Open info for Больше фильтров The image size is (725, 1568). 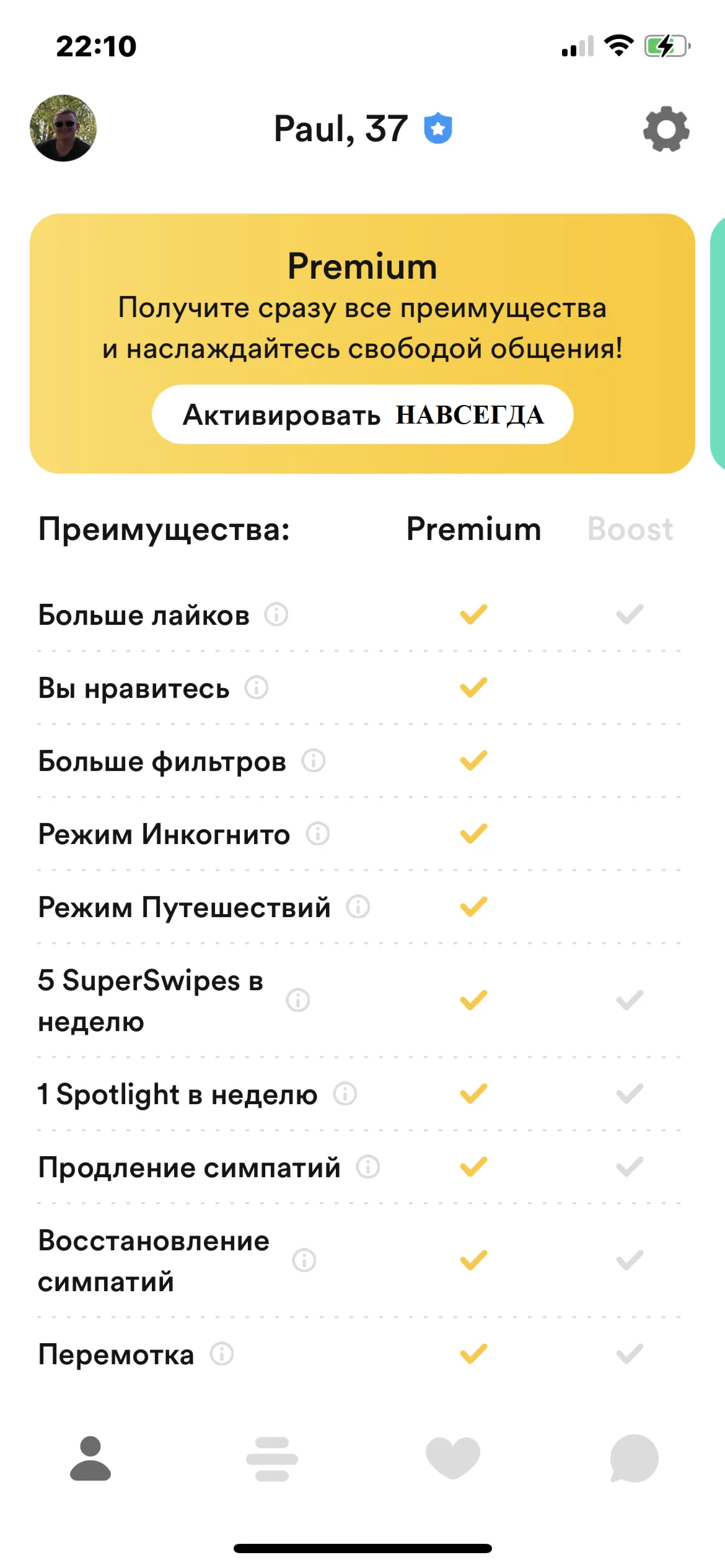click(x=314, y=761)
